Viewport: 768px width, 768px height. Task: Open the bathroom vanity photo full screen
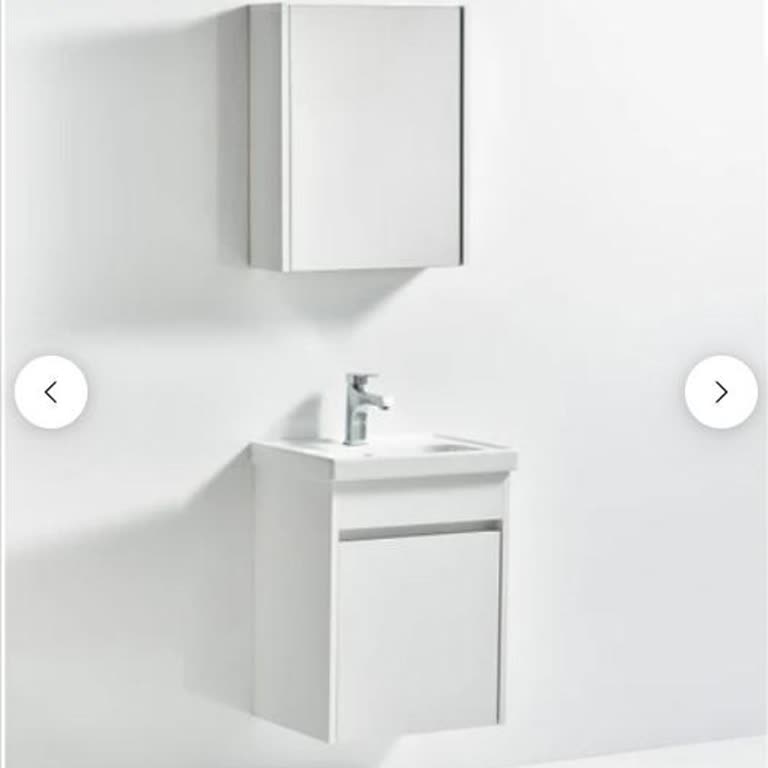(384, 560)
